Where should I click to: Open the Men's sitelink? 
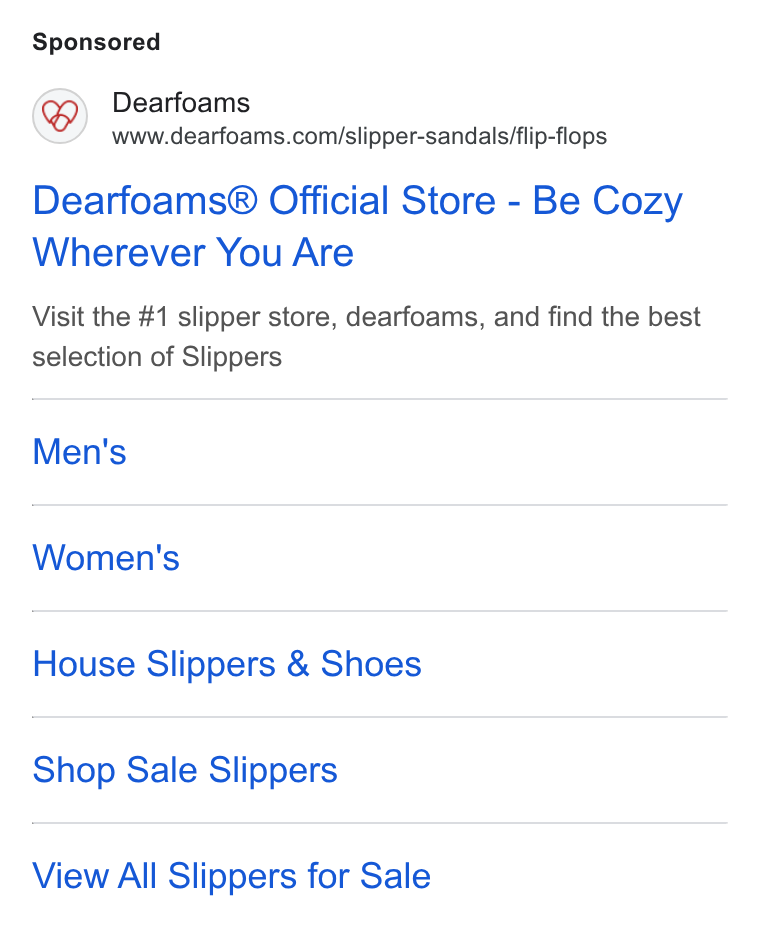pyautogui.click(x=79, y=452)
